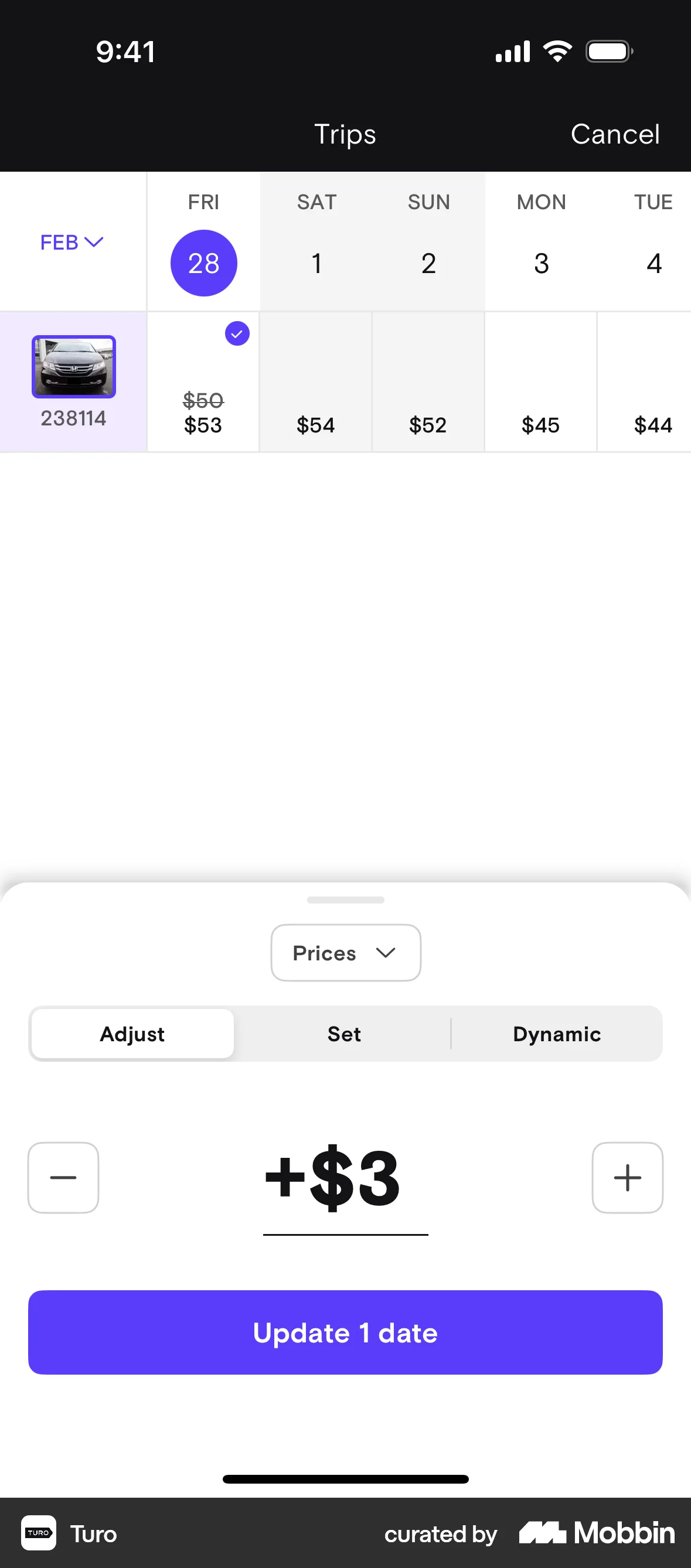This screenshot has height=1568, width=691.
Task: Increase the price adjustment with the plus icon
Action: pyautogui.click(x=627, y=1177)
